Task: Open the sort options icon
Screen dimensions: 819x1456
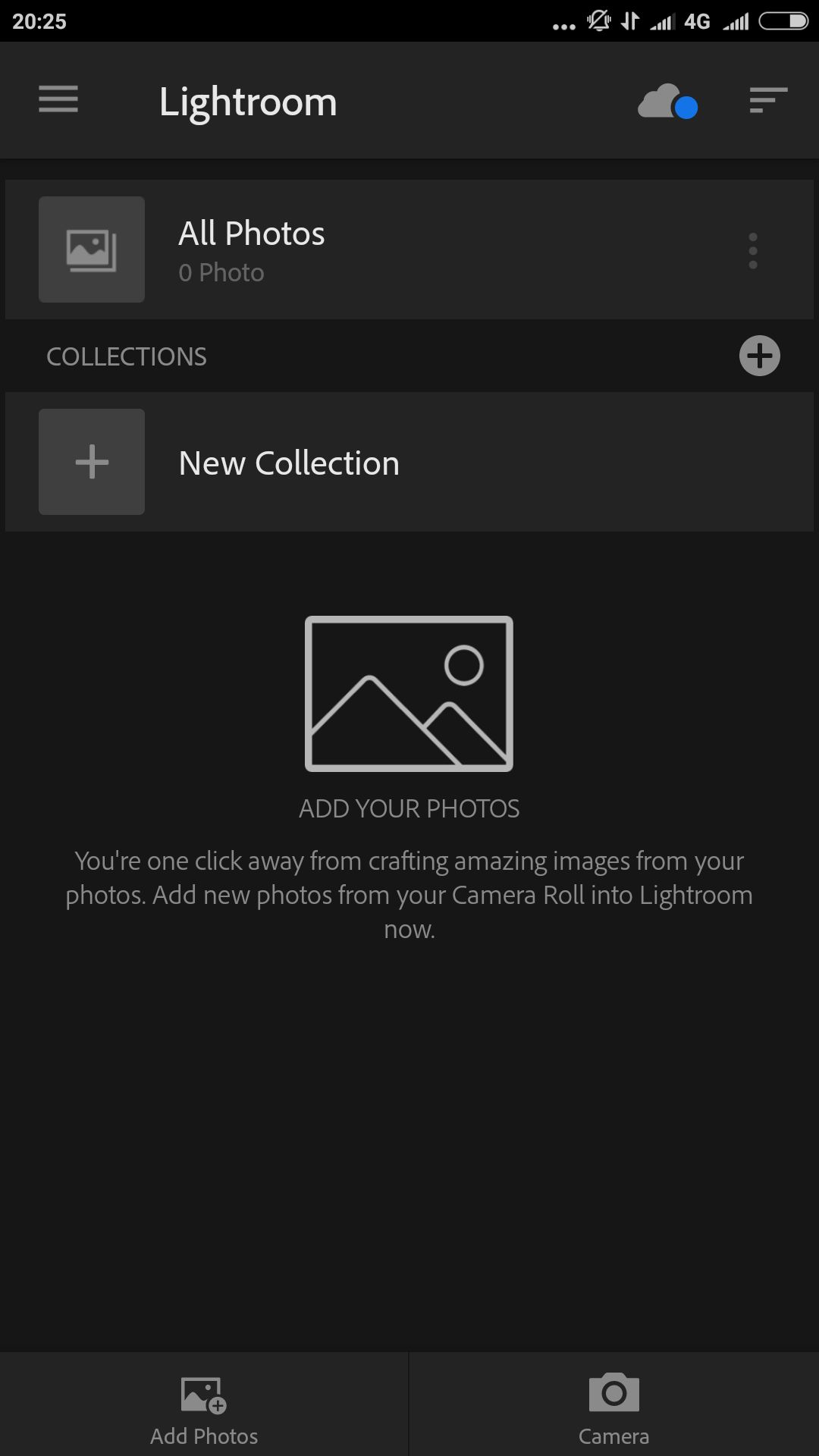Action: [x=768, y=100]
